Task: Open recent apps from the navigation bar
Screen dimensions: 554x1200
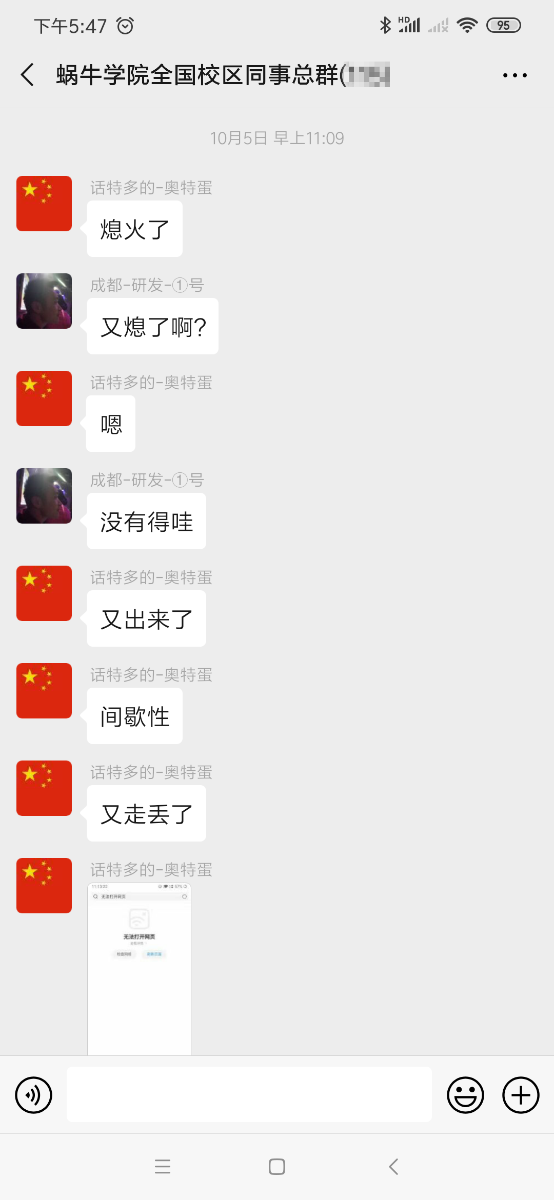Action: (163, 1166)
